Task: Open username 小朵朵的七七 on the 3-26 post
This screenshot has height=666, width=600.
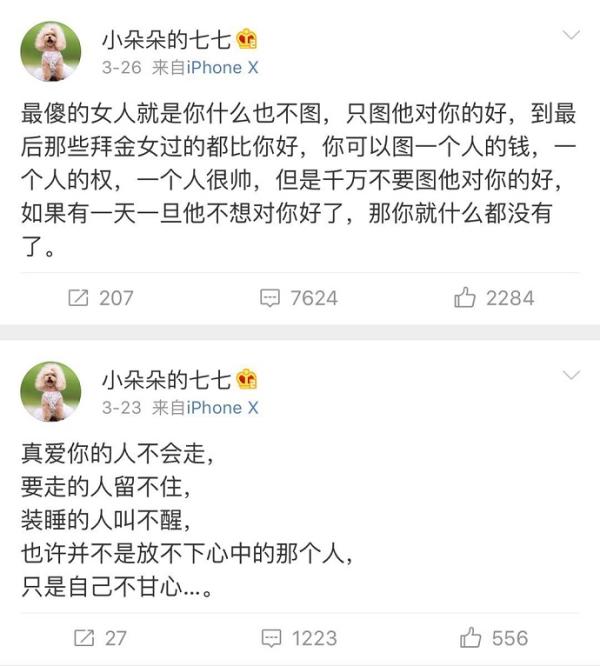Action: tap(166, 40)
